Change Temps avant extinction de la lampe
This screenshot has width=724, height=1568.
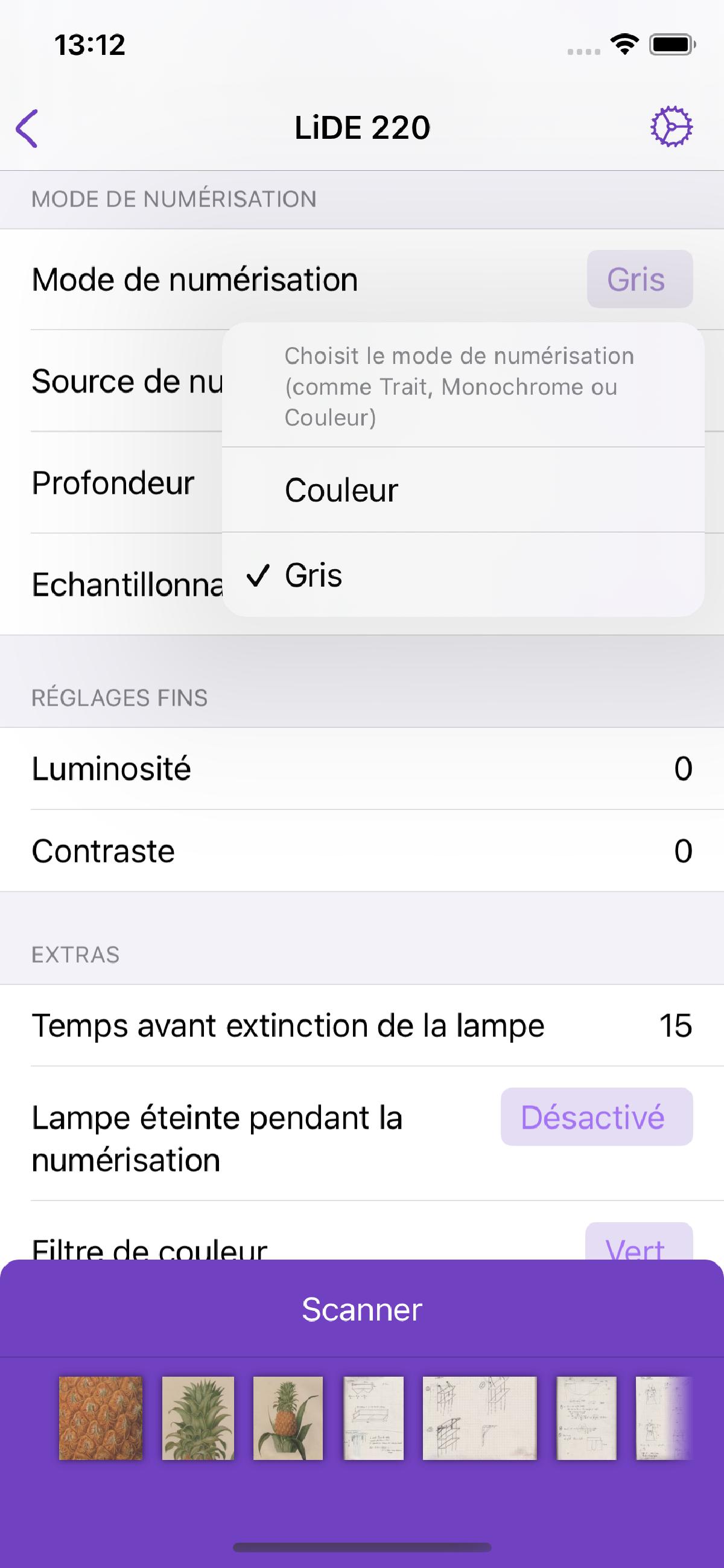tap(675, 1025)
